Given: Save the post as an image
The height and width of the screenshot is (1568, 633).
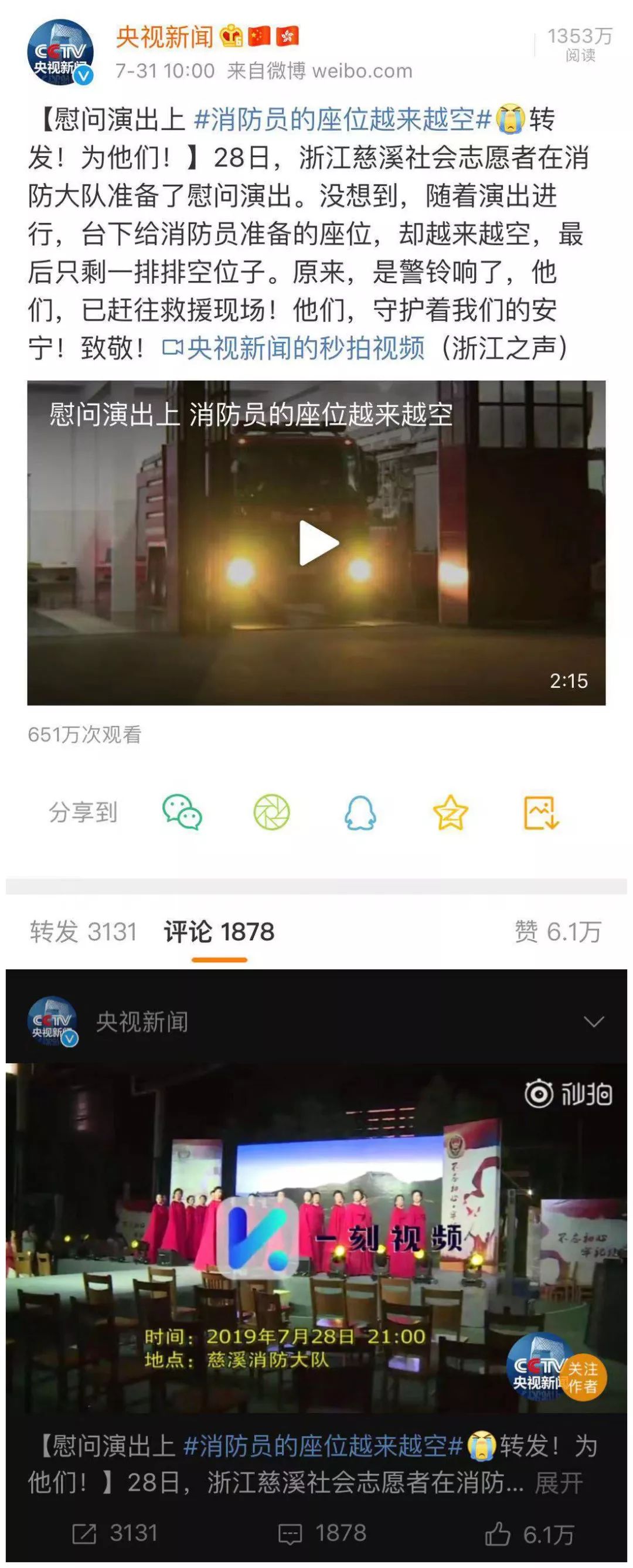Looking at the screenshot, I should 541,812.
